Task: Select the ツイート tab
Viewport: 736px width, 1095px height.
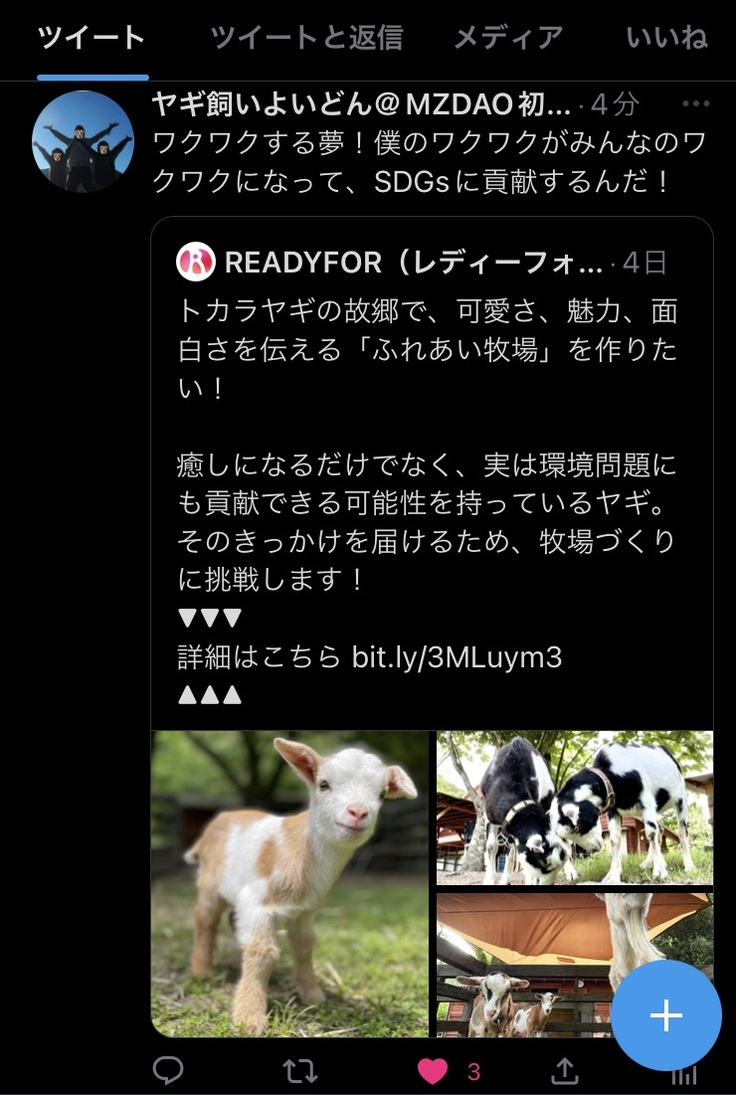Action: pos(92,38)
